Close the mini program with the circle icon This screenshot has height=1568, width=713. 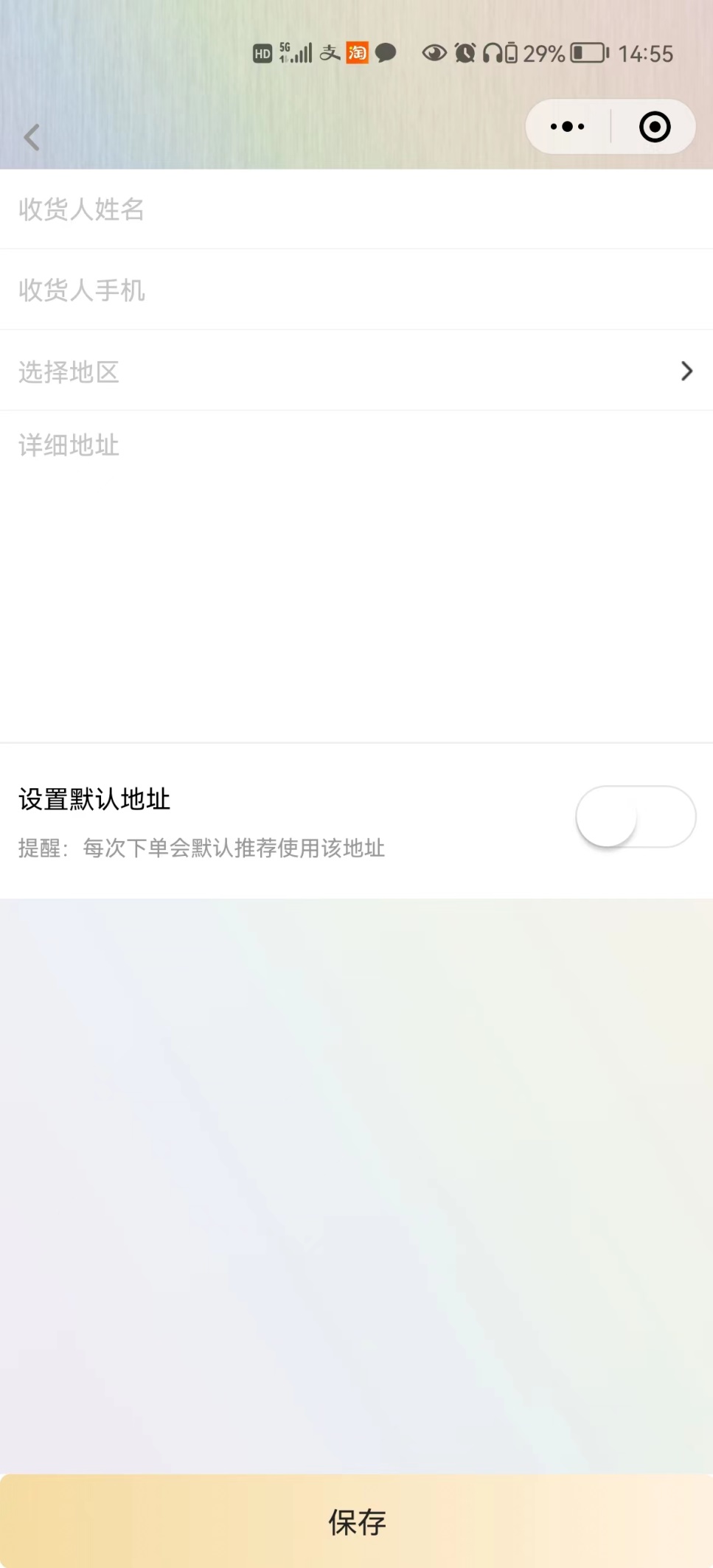tap(655, 127)
